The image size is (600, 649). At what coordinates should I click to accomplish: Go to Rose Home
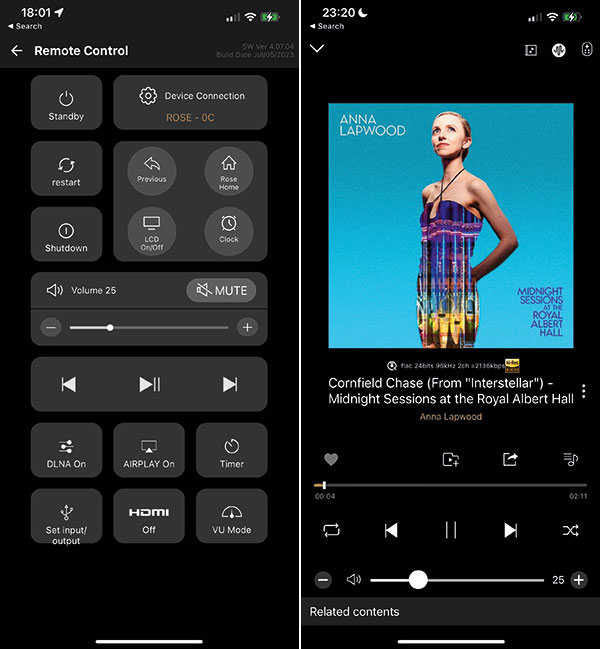coord(229,170)
